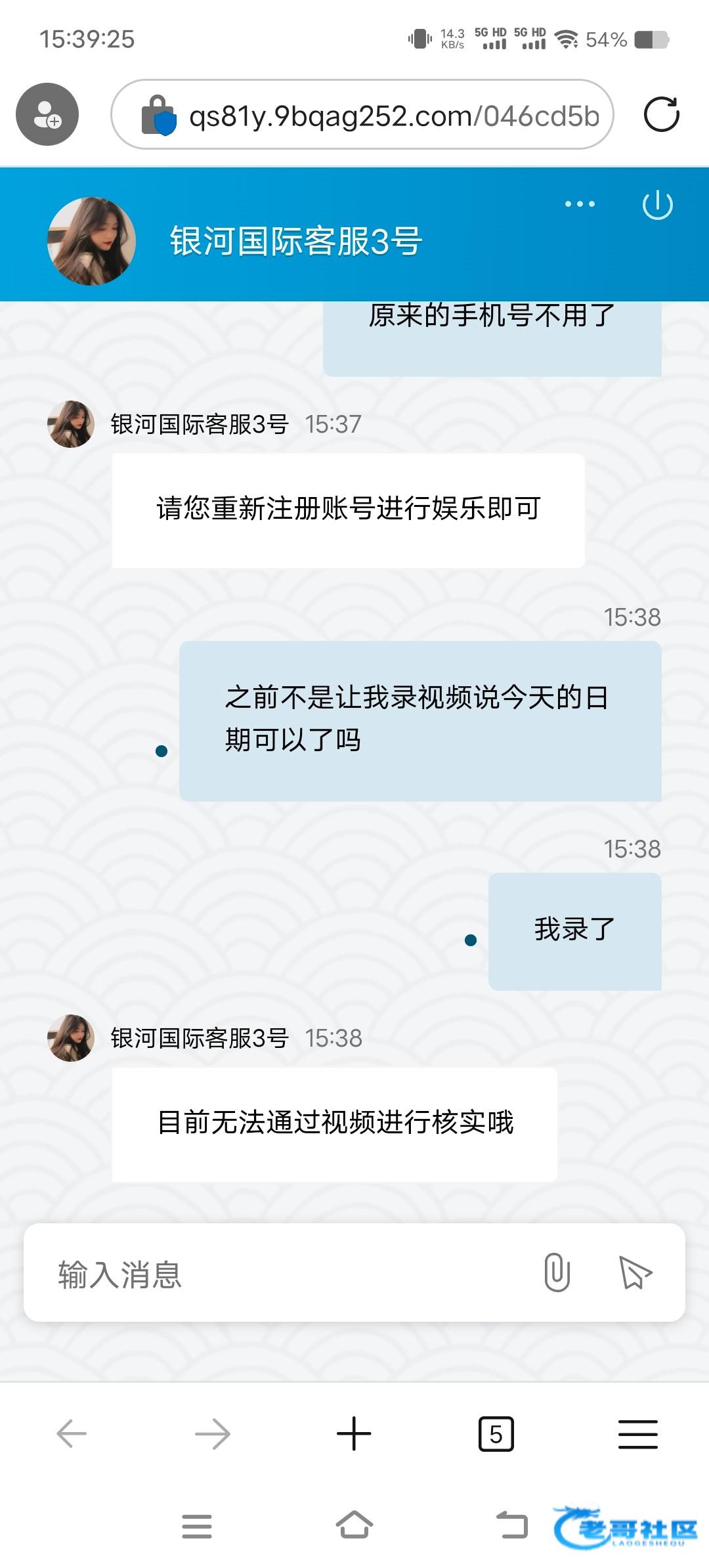
Task: Go to the phone home screen
Action: (x=354, y=1525)
